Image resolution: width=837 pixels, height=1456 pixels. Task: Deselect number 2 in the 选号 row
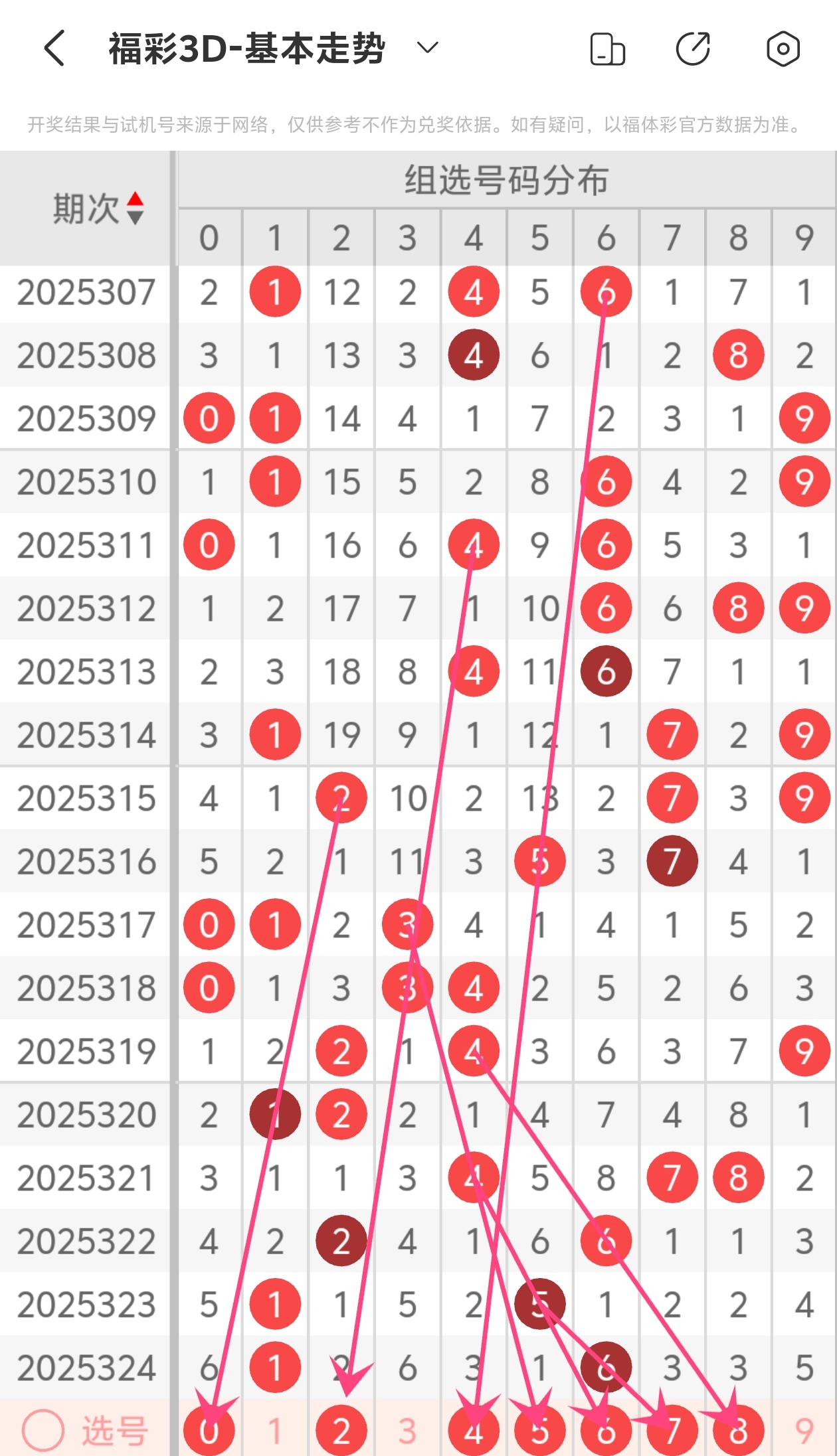(x=341, y=1431)
